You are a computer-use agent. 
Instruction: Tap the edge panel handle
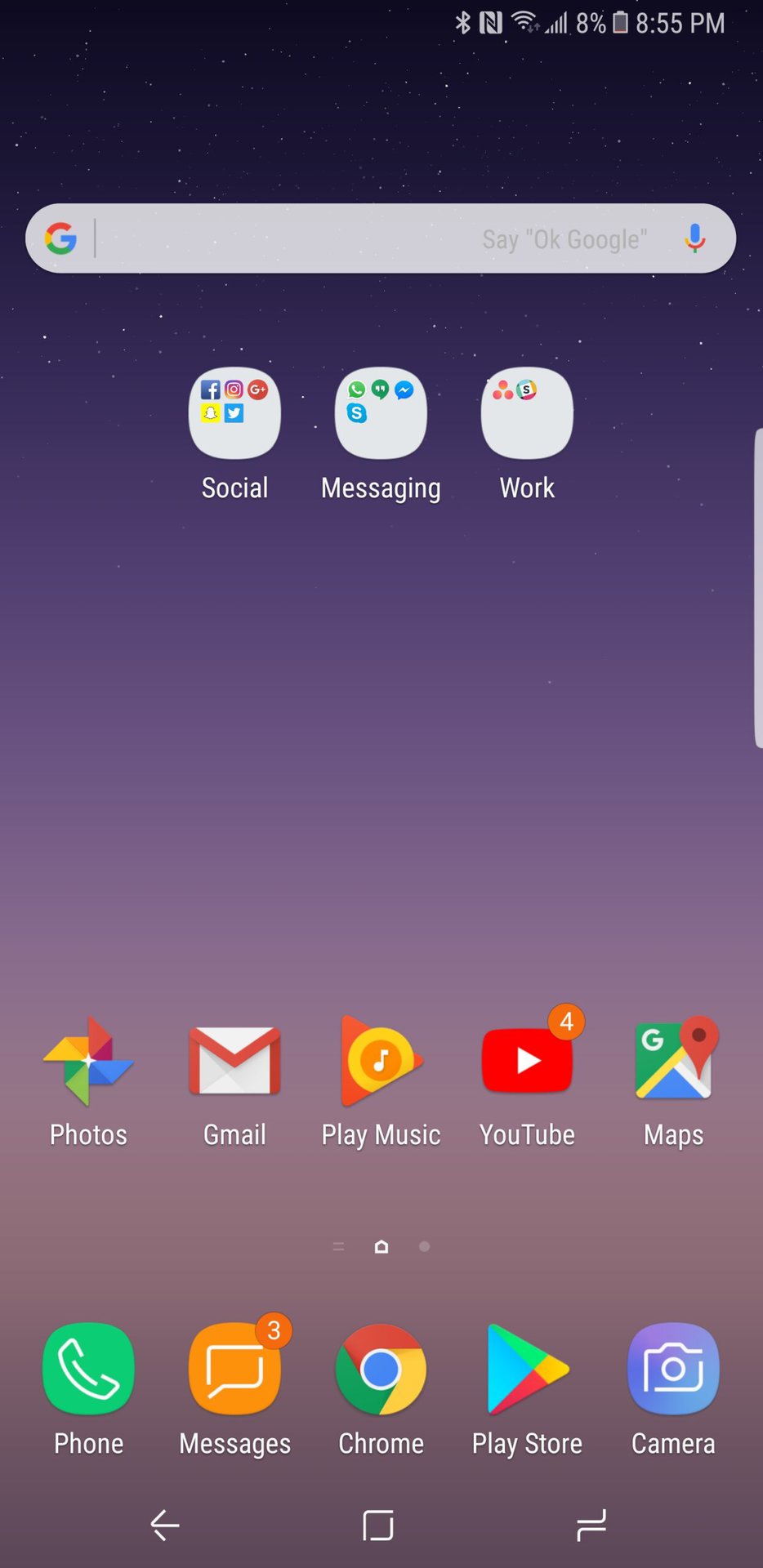[757, 588]
